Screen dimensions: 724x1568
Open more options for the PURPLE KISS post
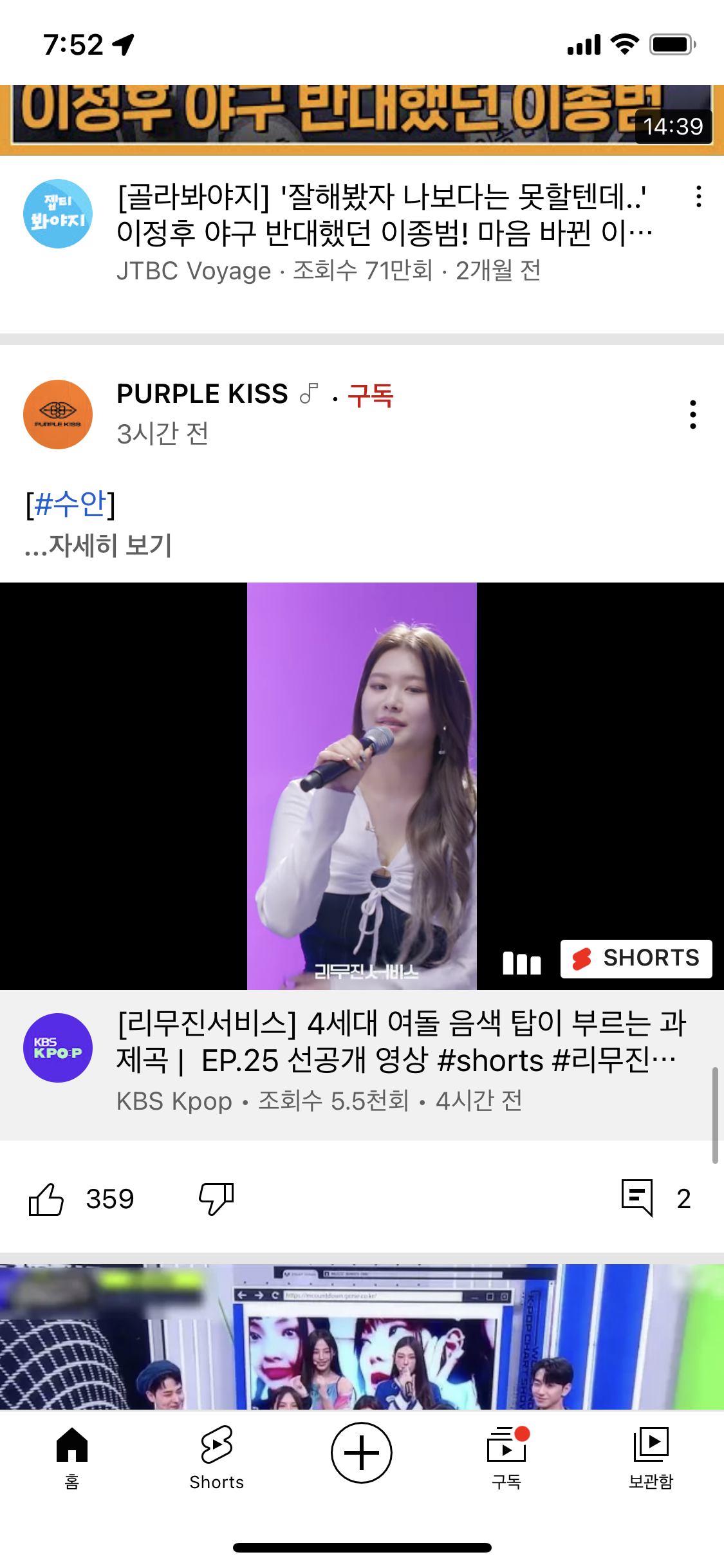coord(692,415)
